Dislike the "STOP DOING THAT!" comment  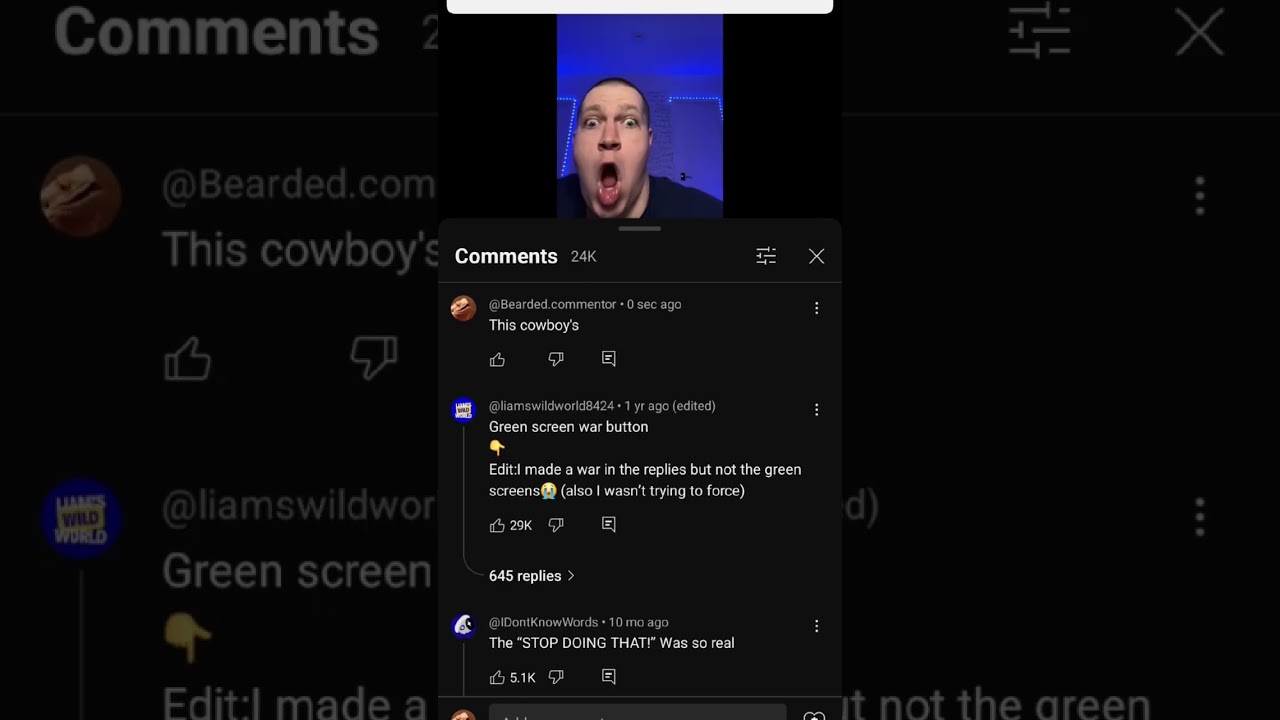click(x=556, y=677)
